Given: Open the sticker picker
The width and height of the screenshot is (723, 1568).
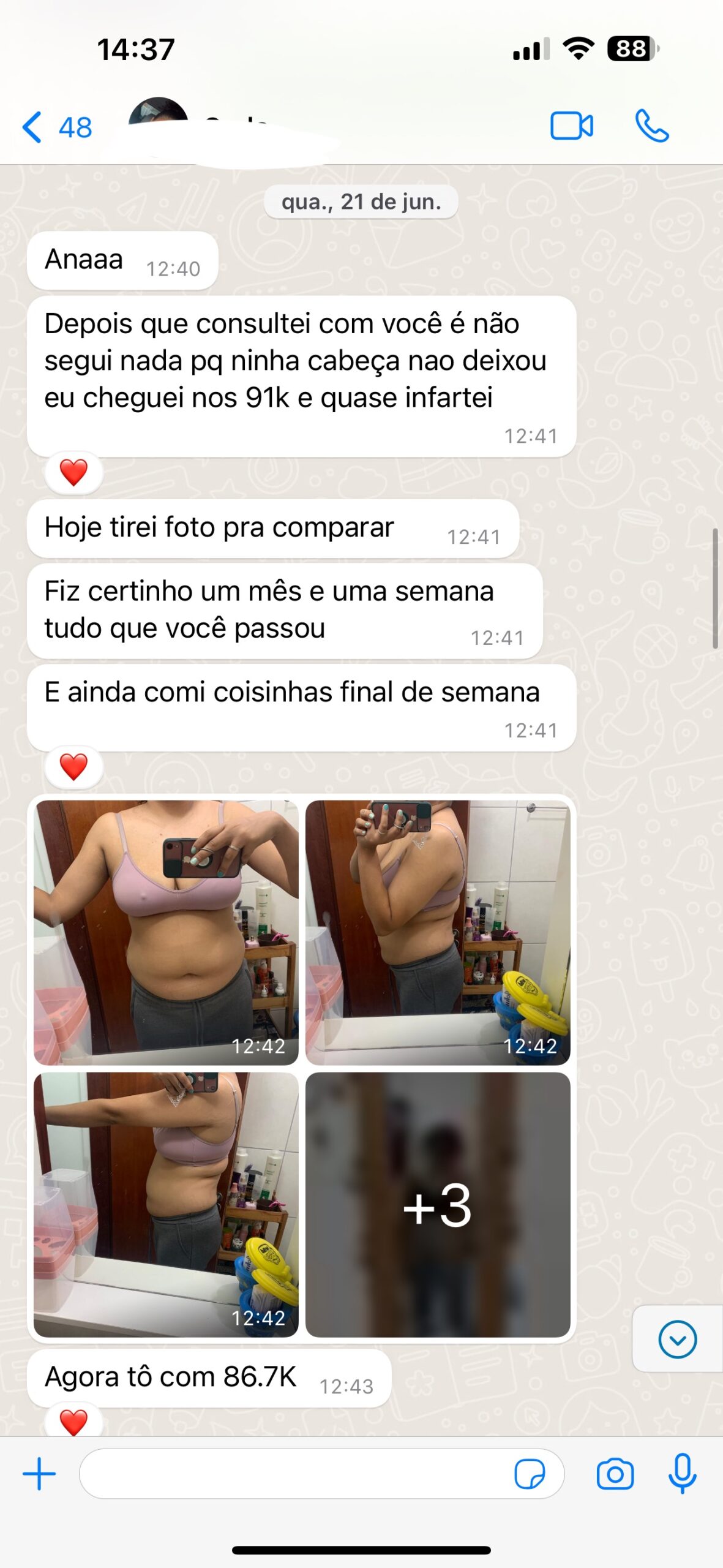Looking at the screenshot, I should pos(530,1474).
